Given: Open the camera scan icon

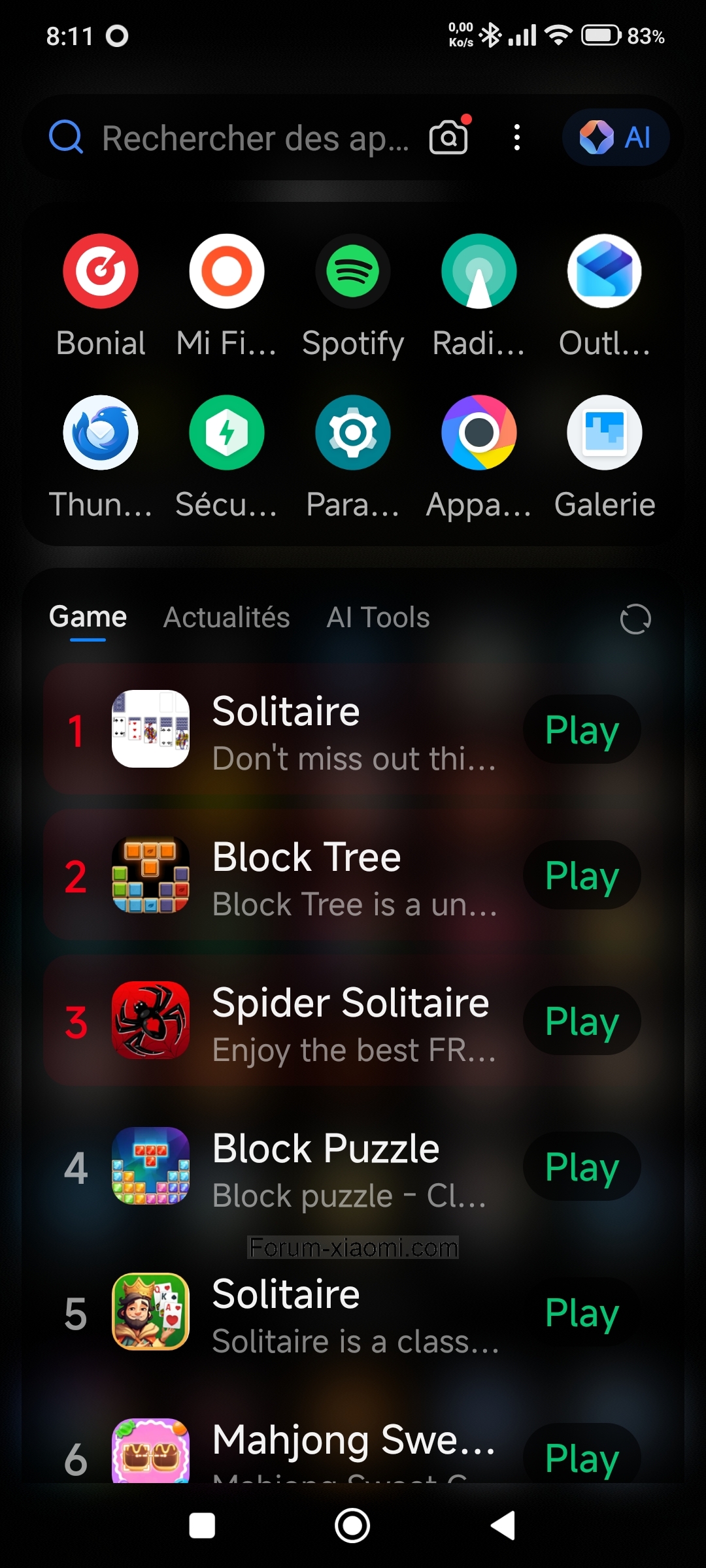Looking at the screenshot, I should click(x=448, y=137).
